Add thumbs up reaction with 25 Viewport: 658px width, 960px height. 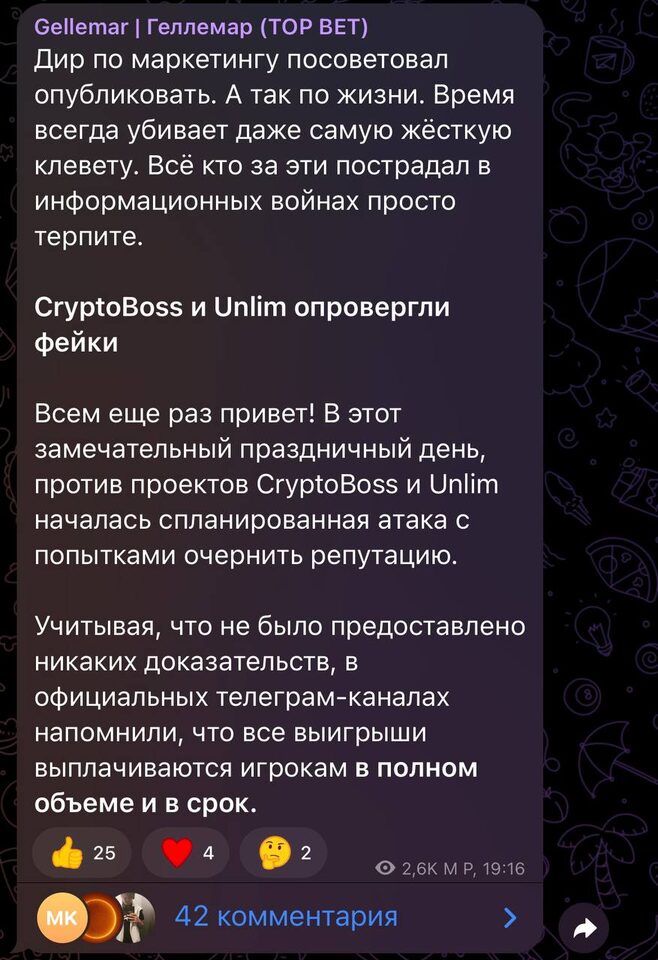[83, 853]
